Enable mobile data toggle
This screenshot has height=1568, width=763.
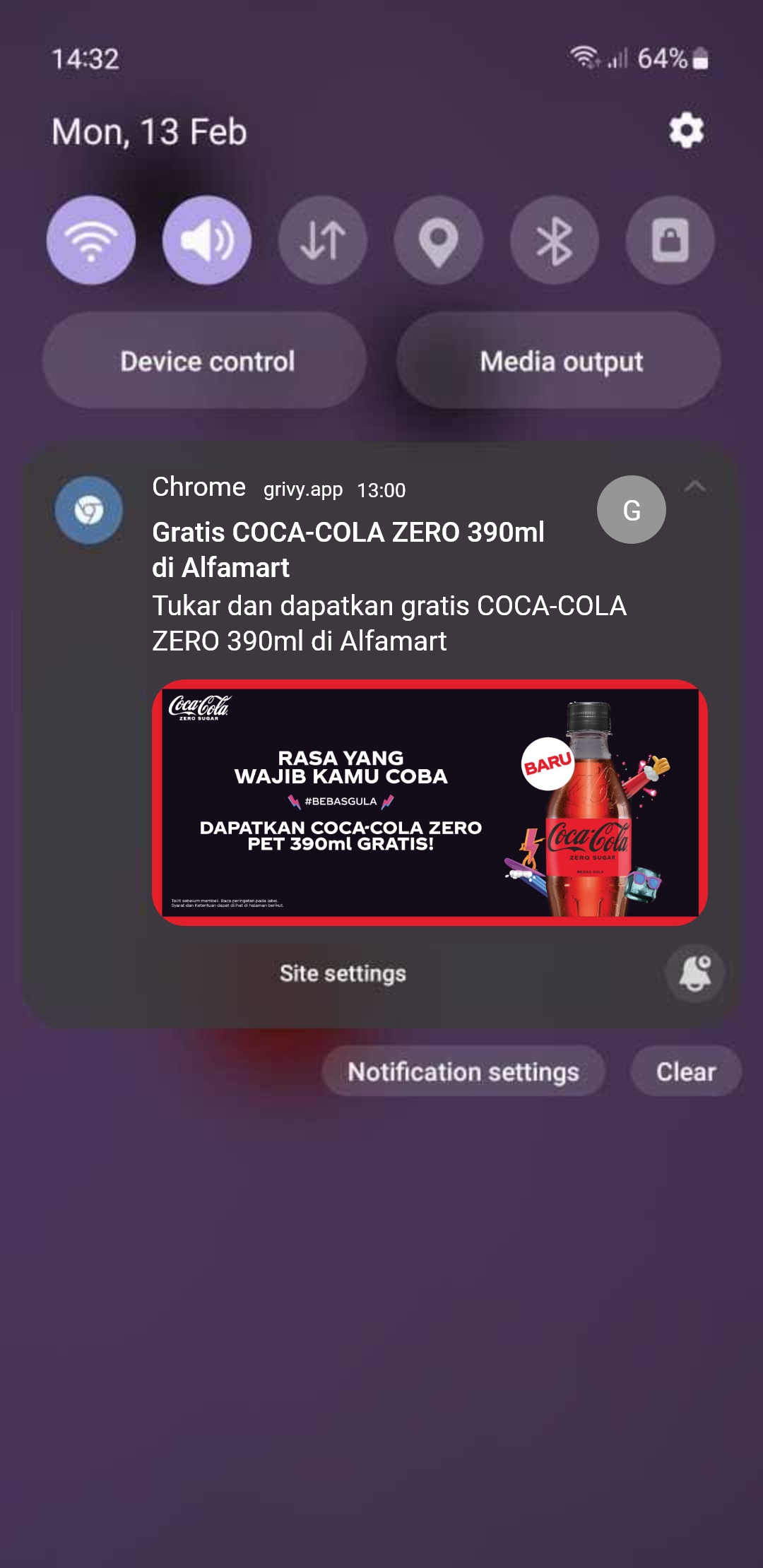click(x=323, y=240)
